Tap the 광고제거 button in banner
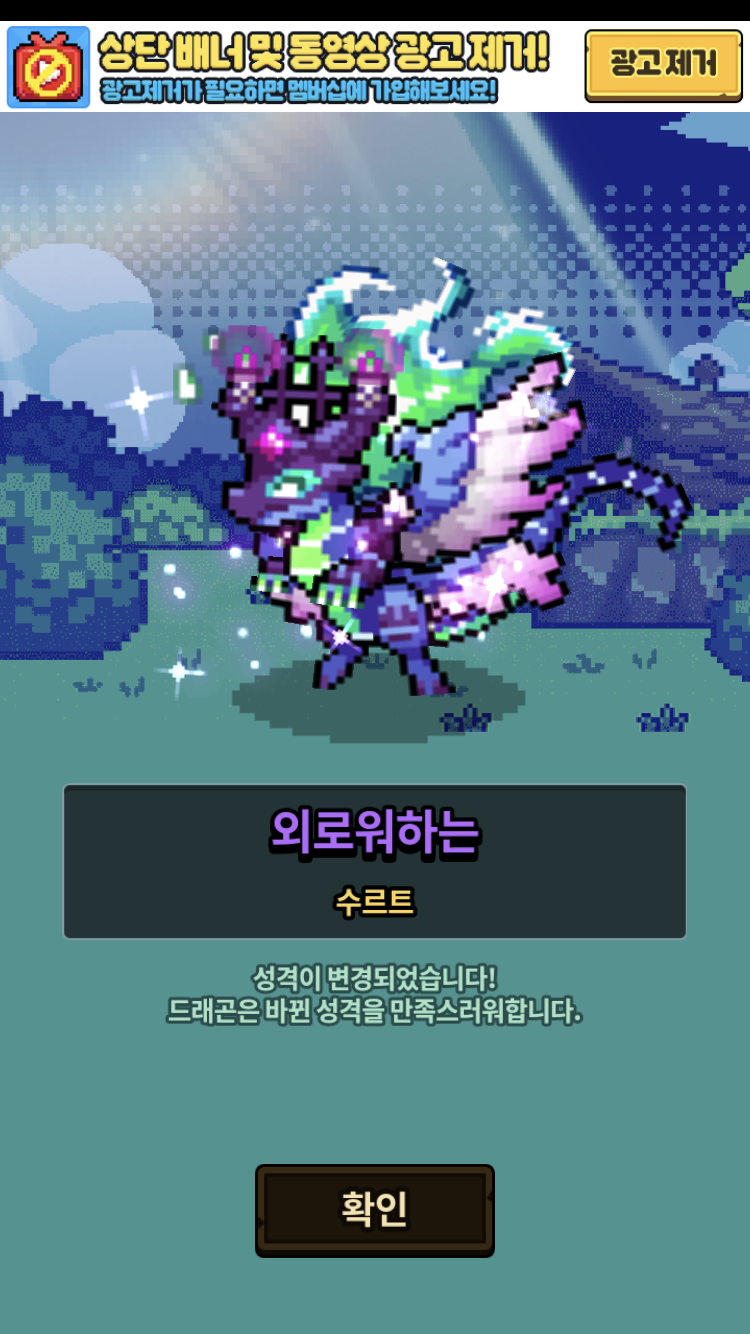The width and height of the screenshot is (750, 1334). click(x=663, y=65)
